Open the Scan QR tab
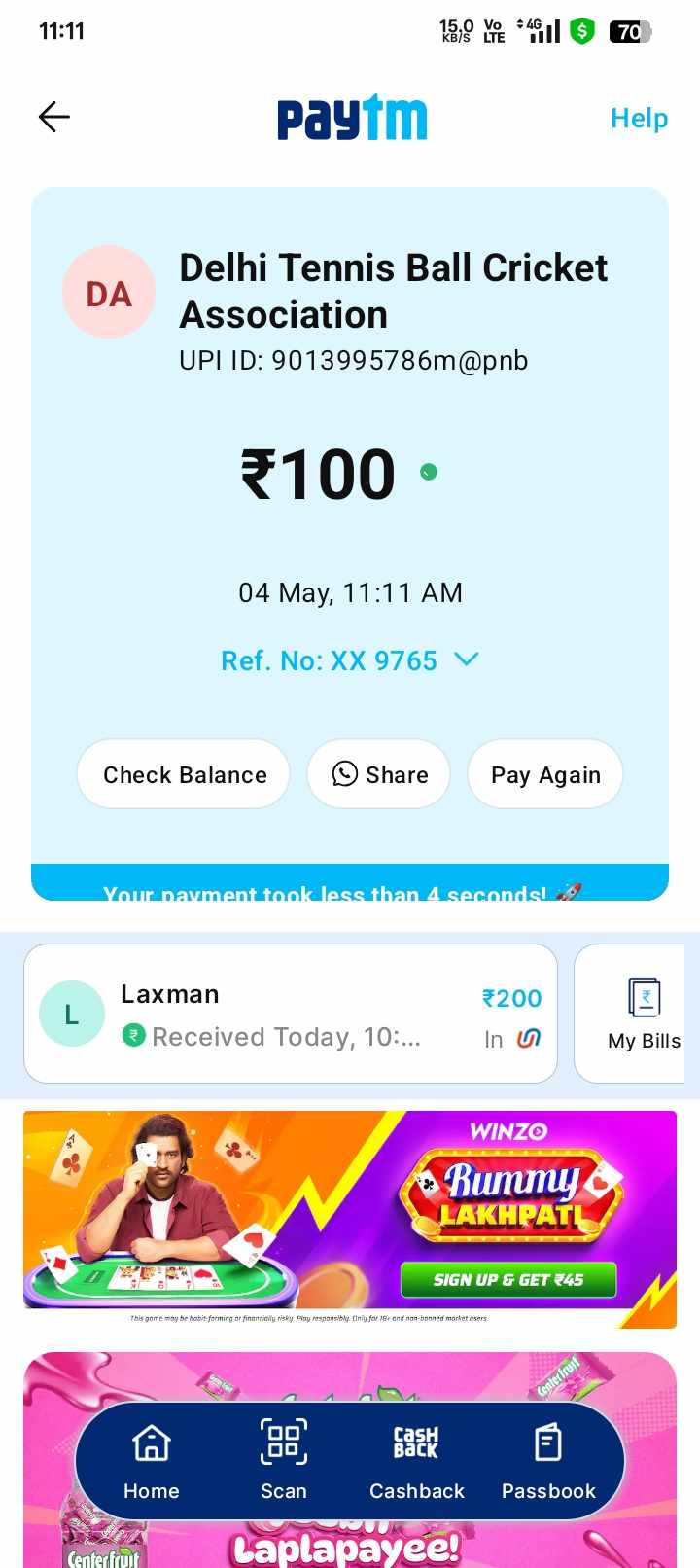 point(284,1459)
